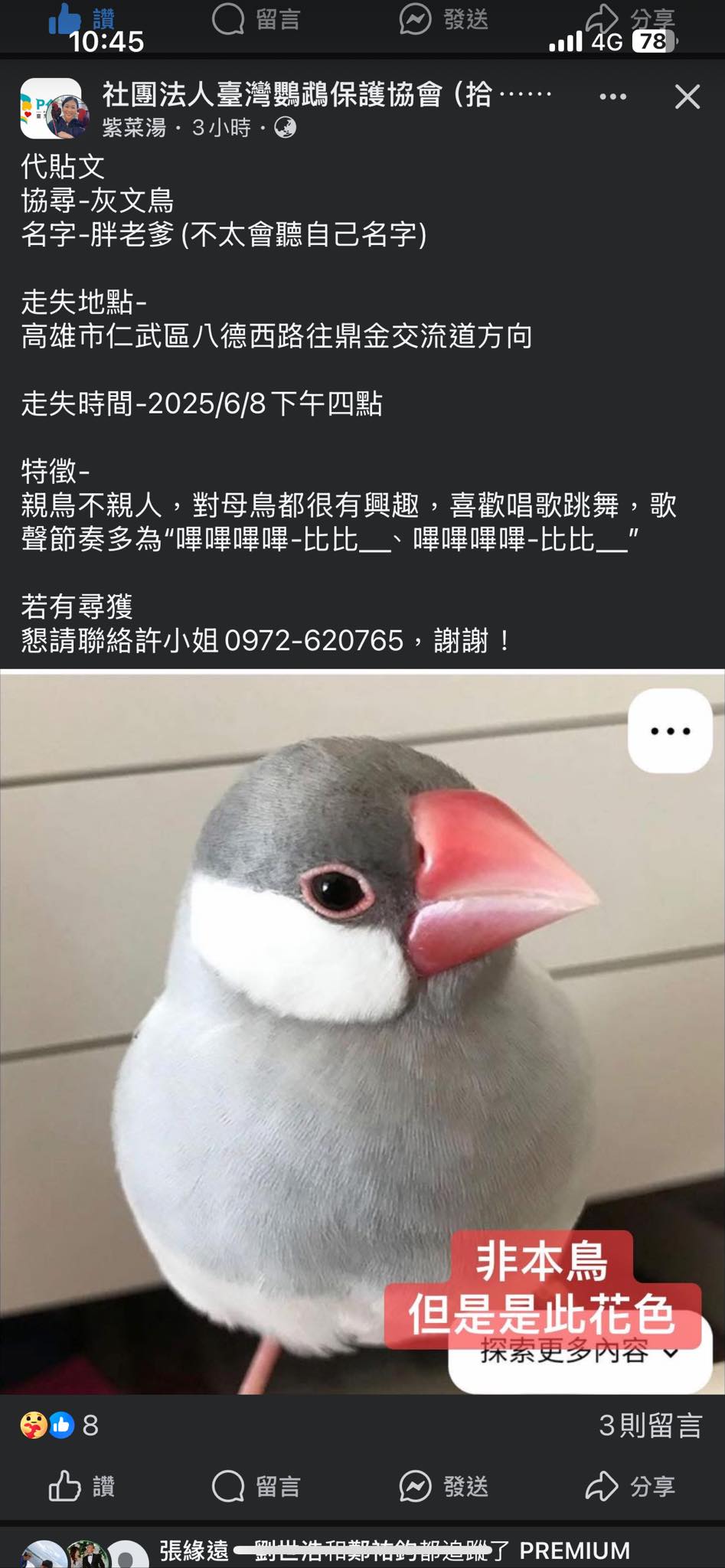This screenshot has height=1568, width=725.
Task: Share the post with the bottom 分享
Action: tap(630, 1486)
